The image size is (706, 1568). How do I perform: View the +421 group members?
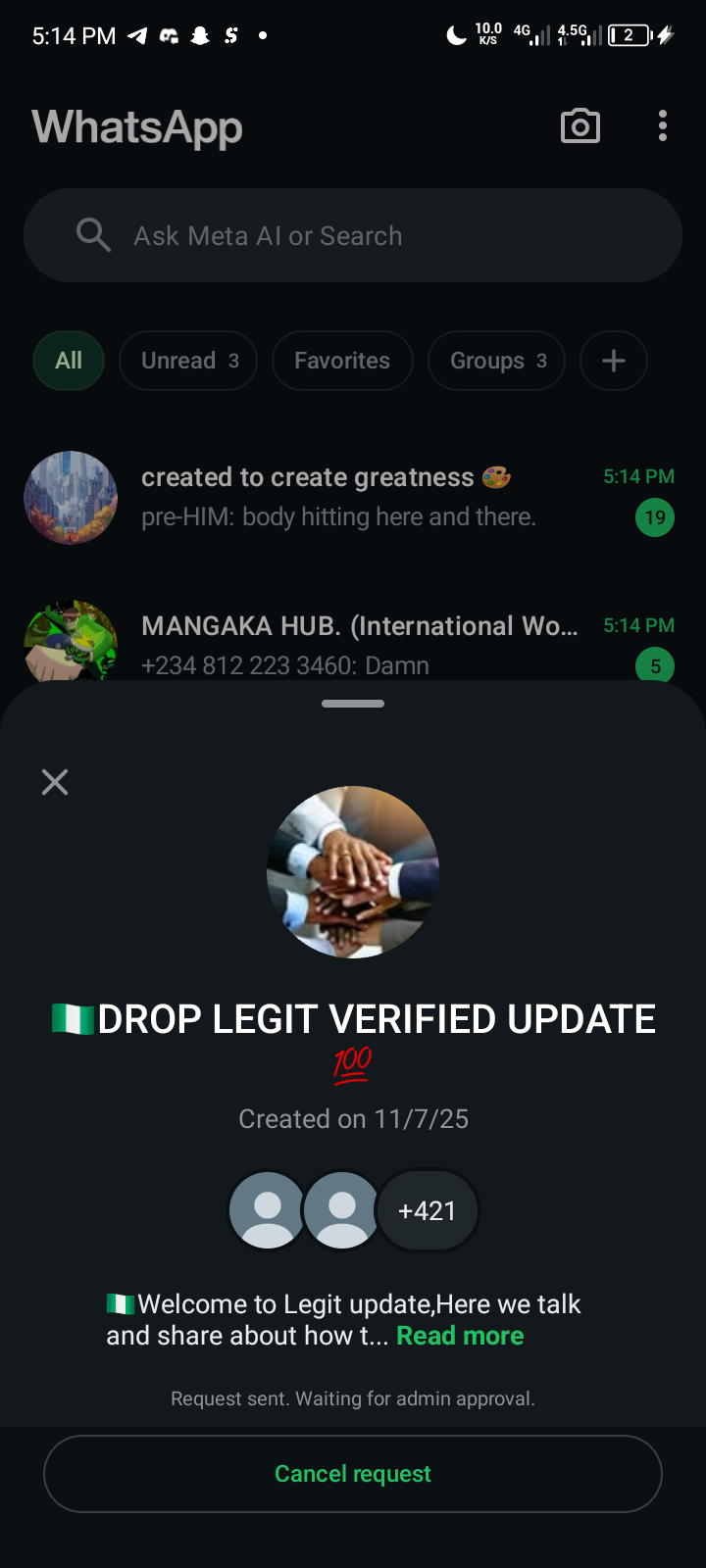click(428, 1211)
